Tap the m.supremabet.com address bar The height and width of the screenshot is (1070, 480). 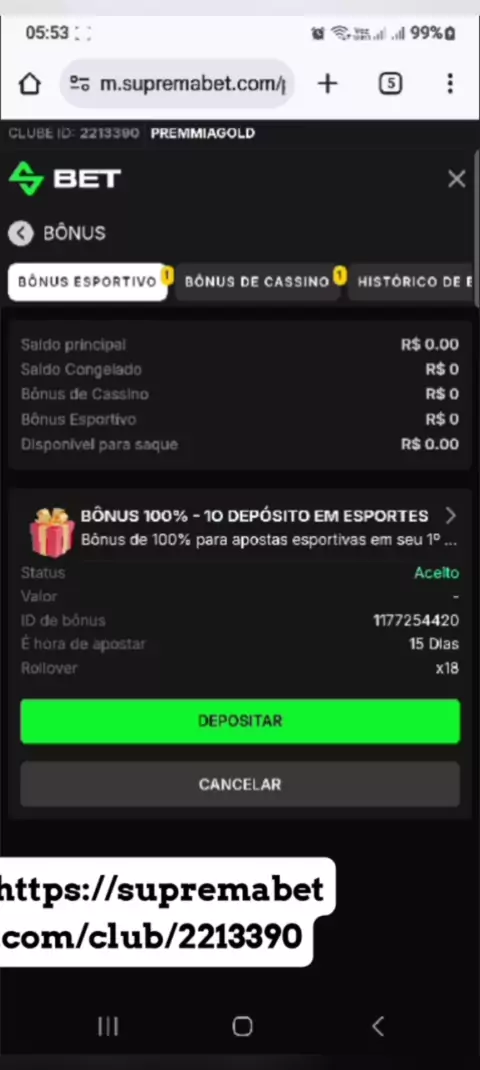[178, 84]
